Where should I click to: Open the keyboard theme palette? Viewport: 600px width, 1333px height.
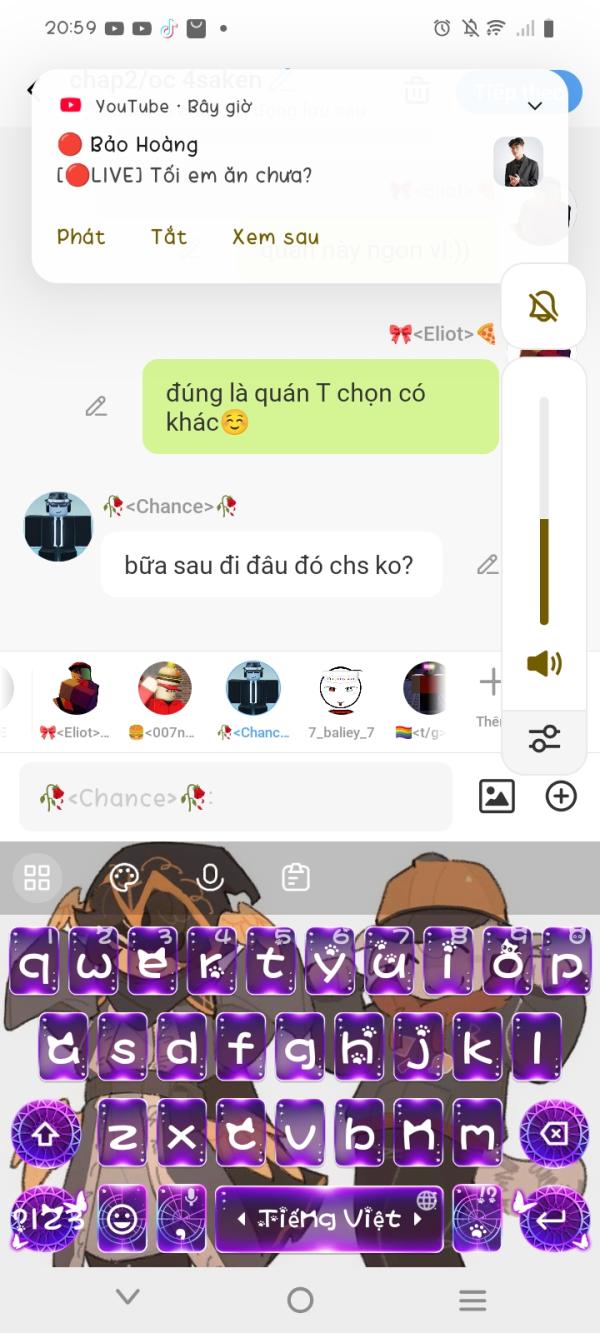click(124, 877)
